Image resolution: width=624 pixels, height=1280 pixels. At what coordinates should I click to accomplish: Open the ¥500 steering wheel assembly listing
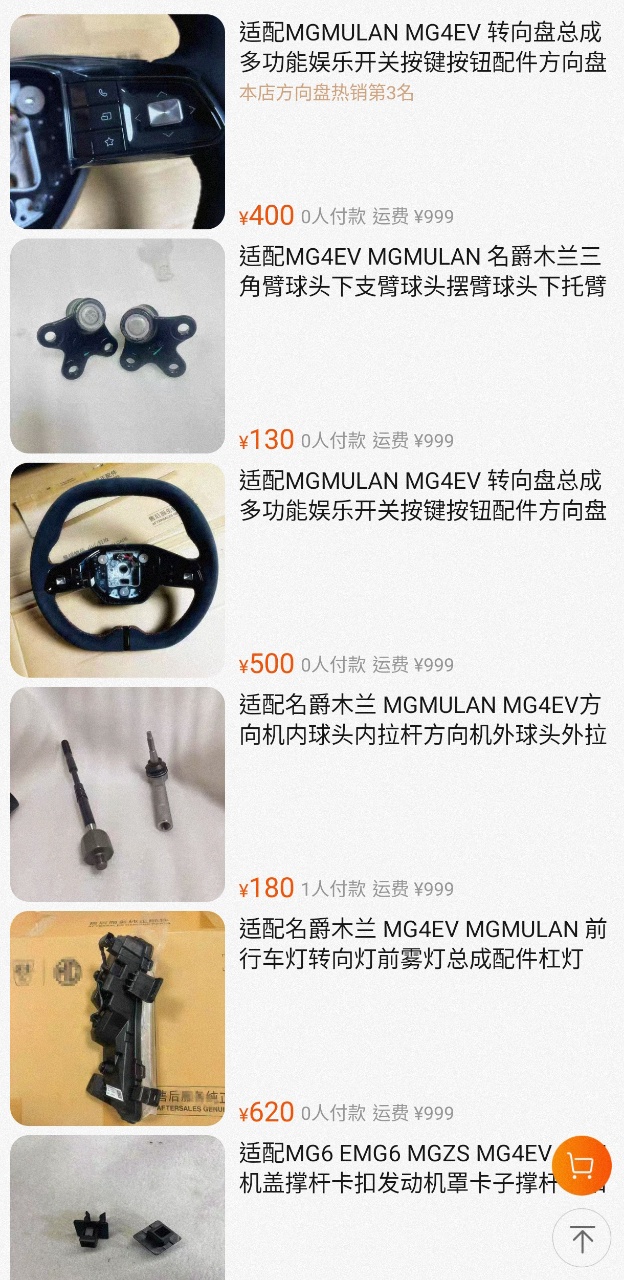coord(422,495)
